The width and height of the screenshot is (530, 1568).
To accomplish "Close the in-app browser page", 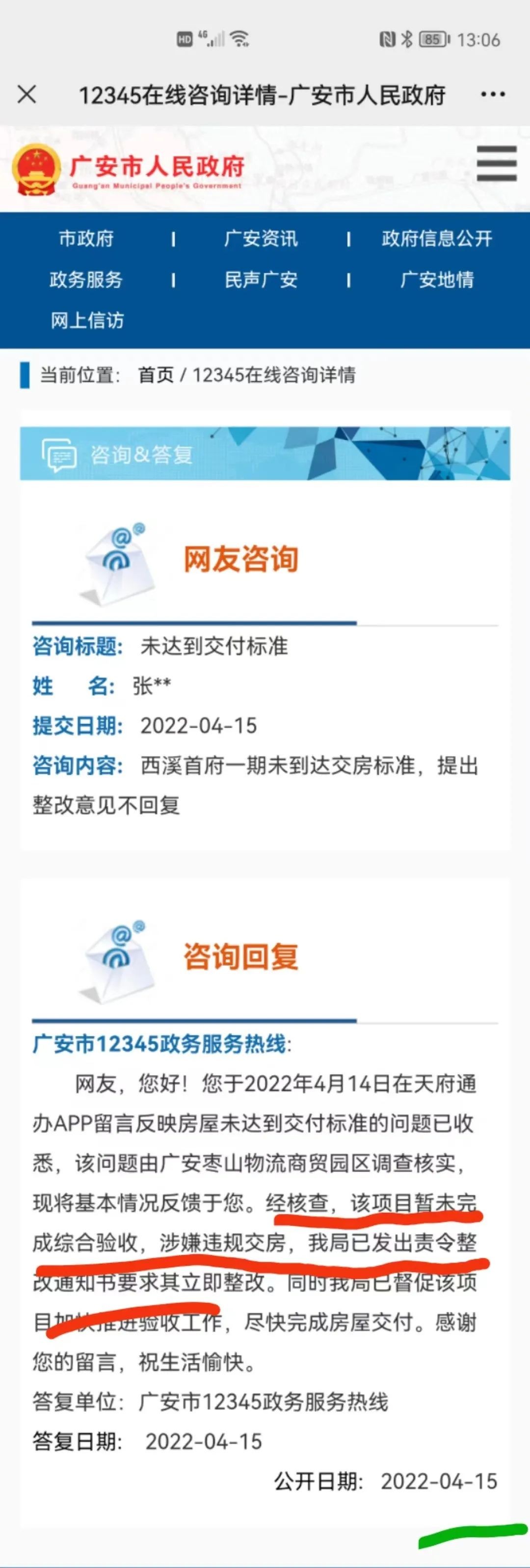I will coord(27,94).
